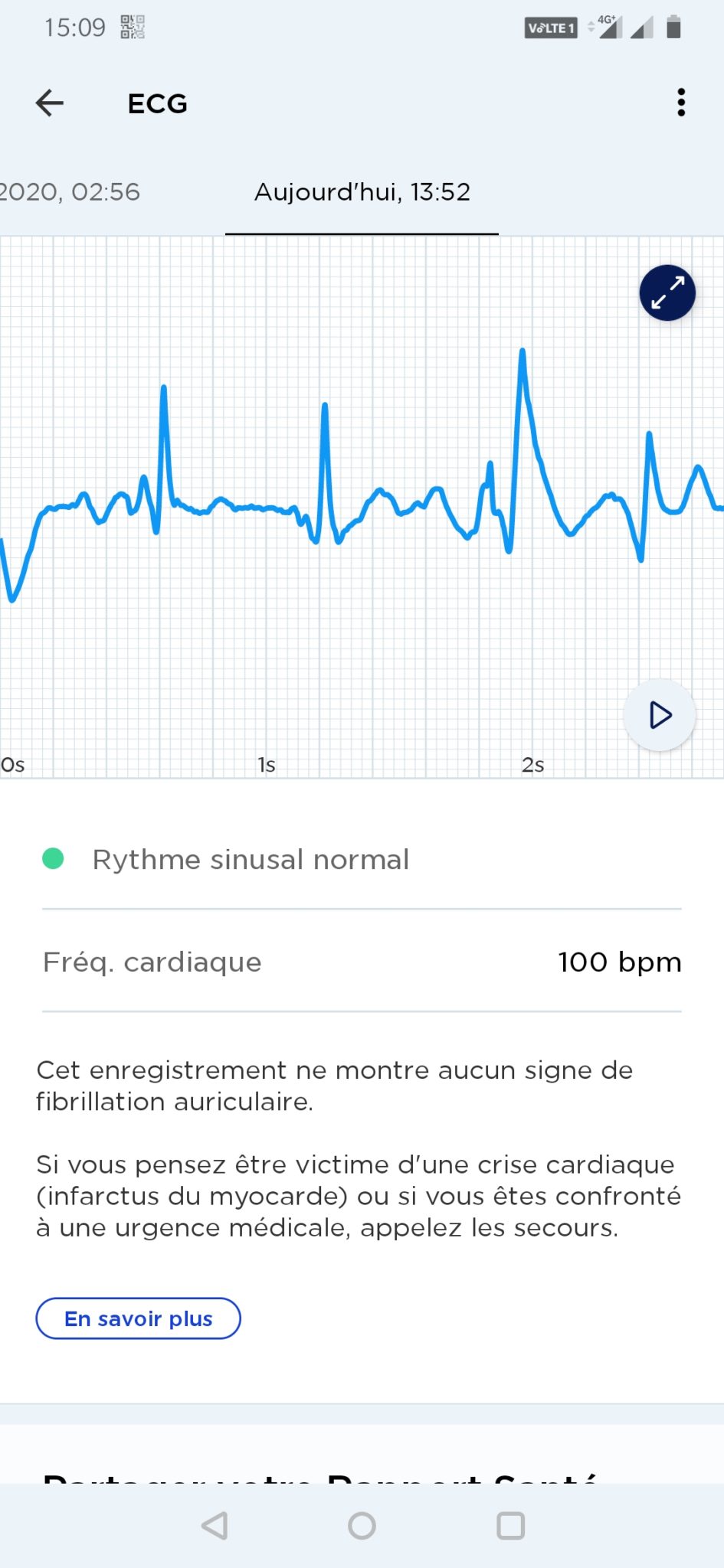The height and width of the screenshot is (1568, 724).
Task: Tap the system home button
Action: coord(362,1525)
